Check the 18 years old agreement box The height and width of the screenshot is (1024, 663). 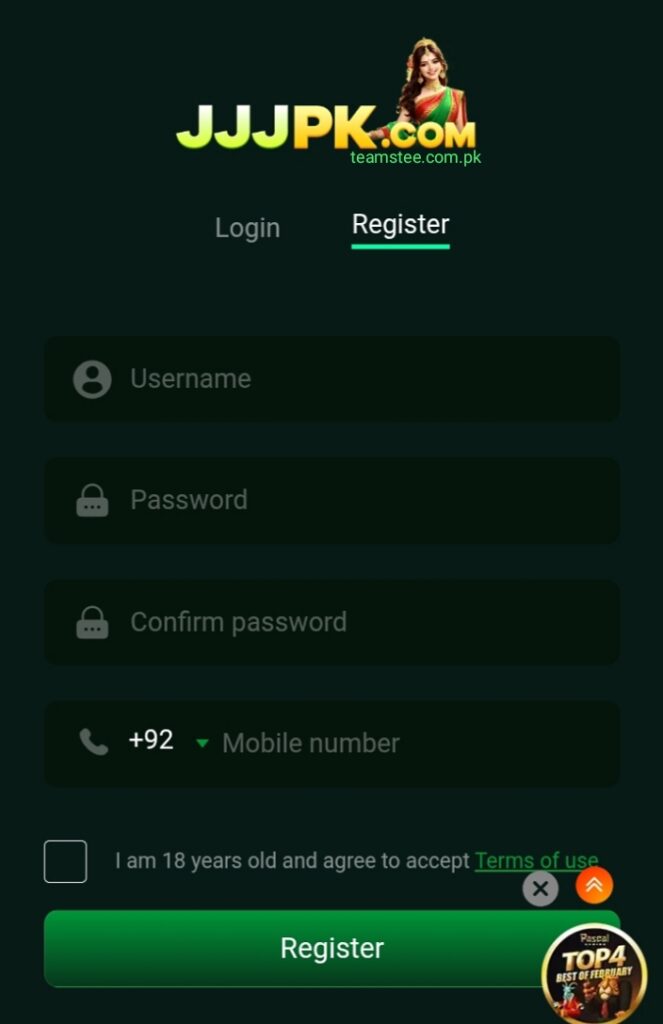(x=65, y=861)
